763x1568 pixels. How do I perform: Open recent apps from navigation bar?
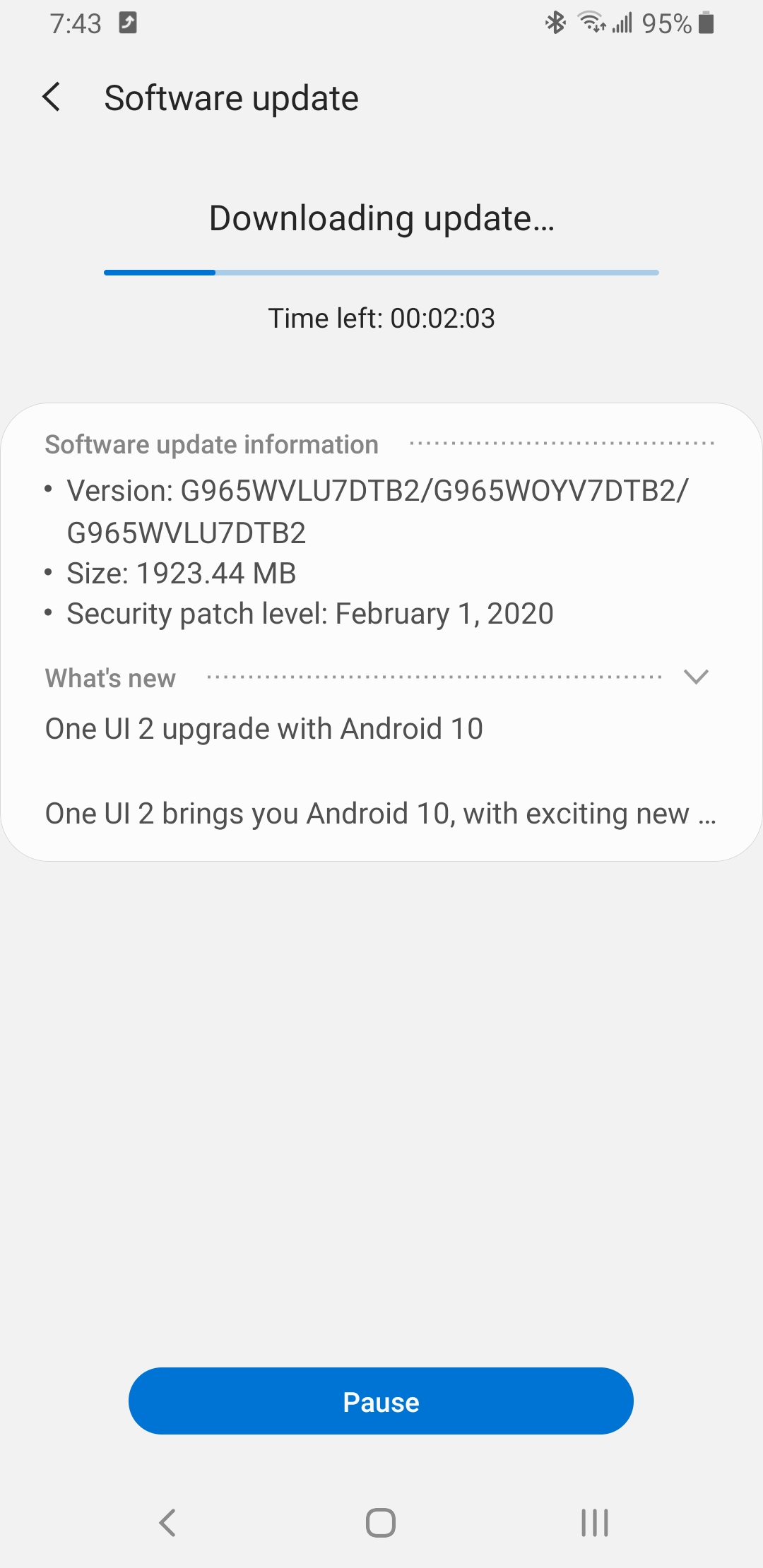tap(595, 1522)
